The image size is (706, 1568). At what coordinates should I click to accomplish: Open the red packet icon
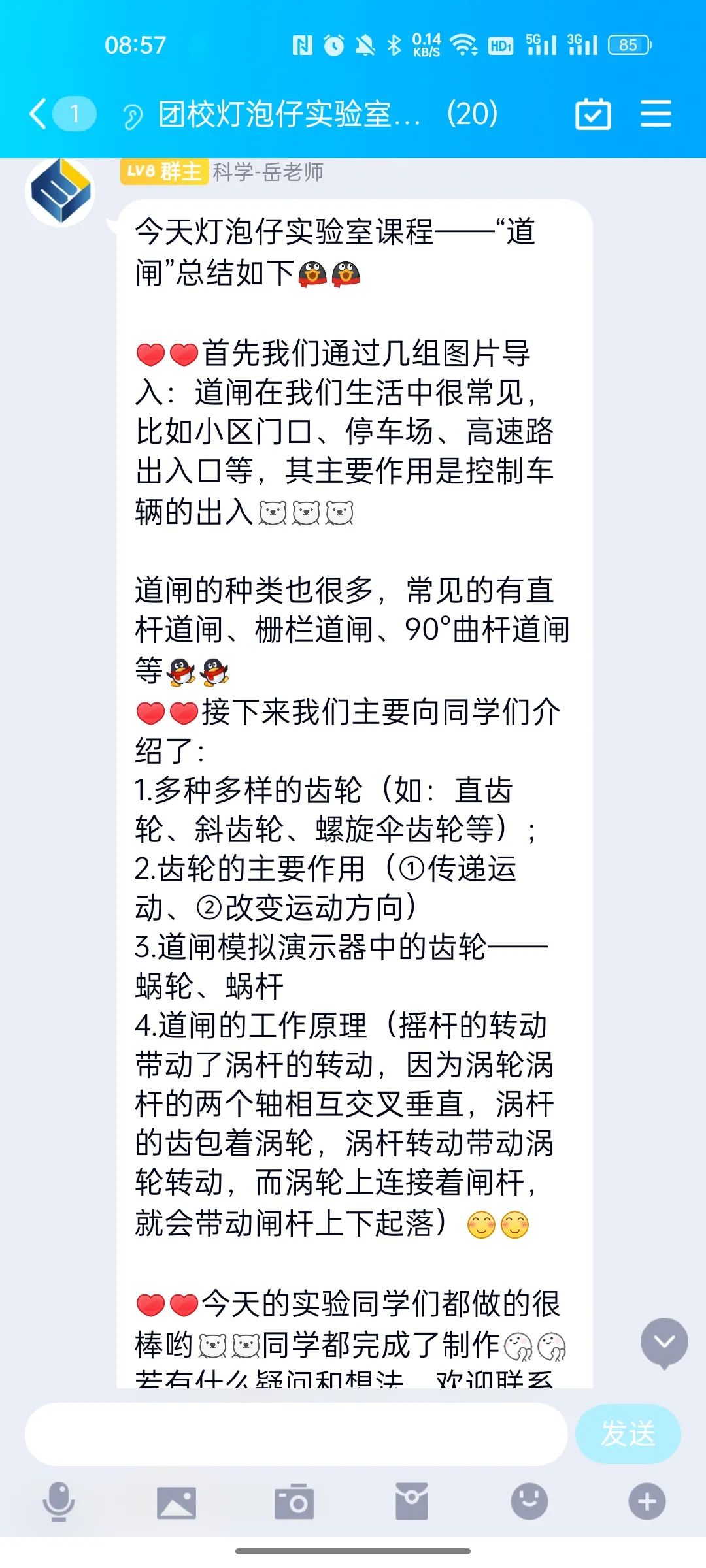coord(412,1501)
